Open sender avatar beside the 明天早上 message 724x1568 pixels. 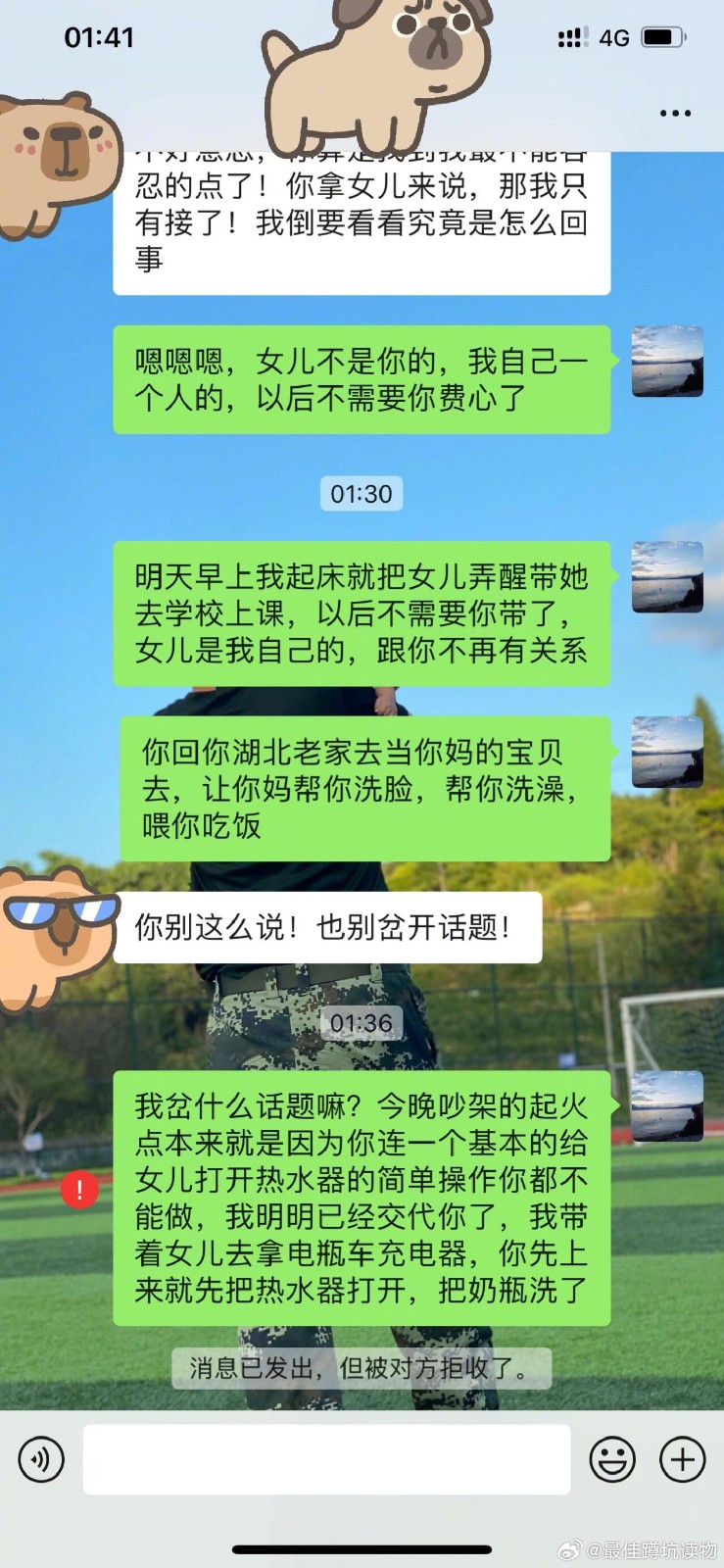pos(667,577)
